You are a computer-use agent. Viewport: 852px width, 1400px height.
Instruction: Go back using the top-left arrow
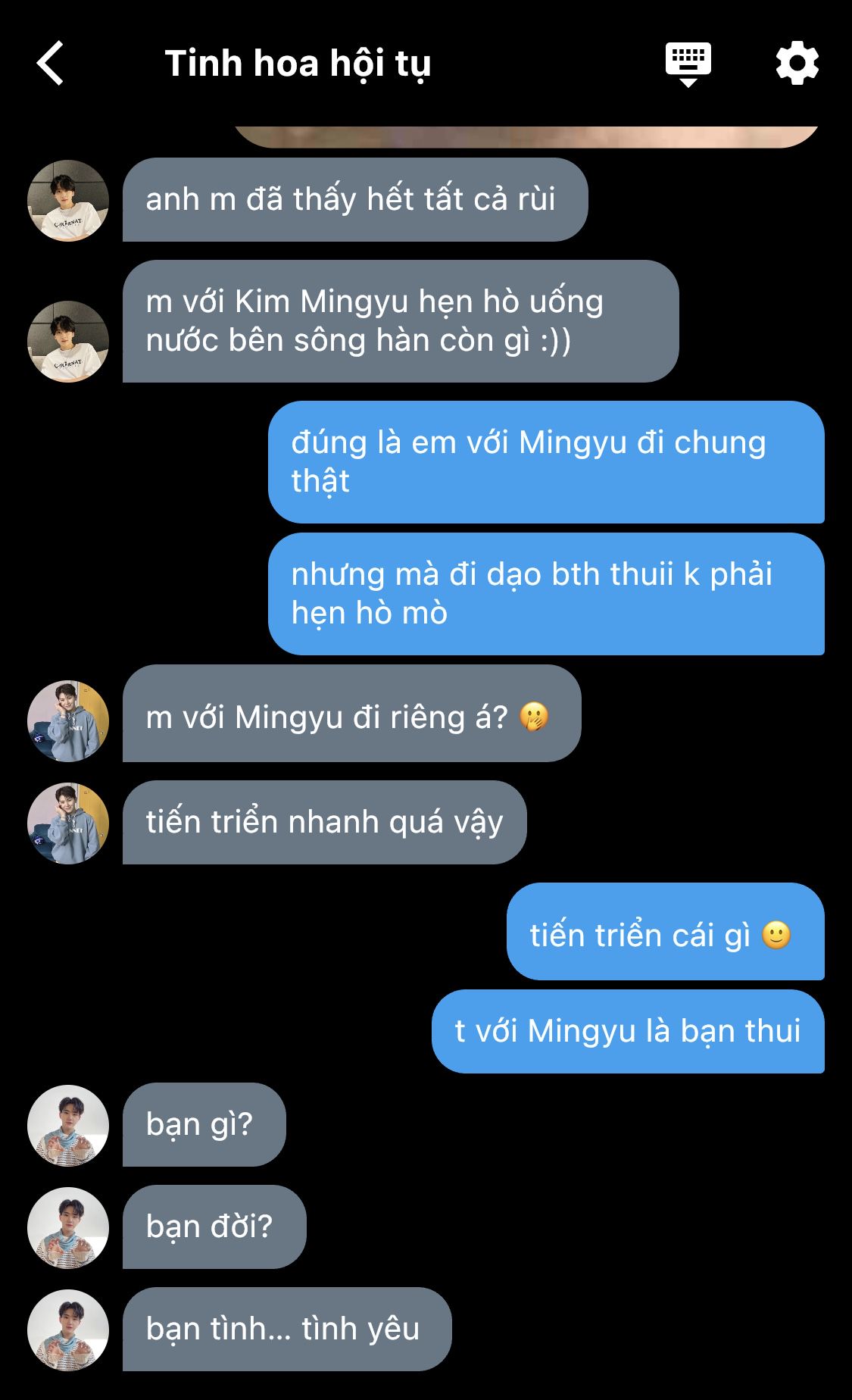(x=50, y=63)
